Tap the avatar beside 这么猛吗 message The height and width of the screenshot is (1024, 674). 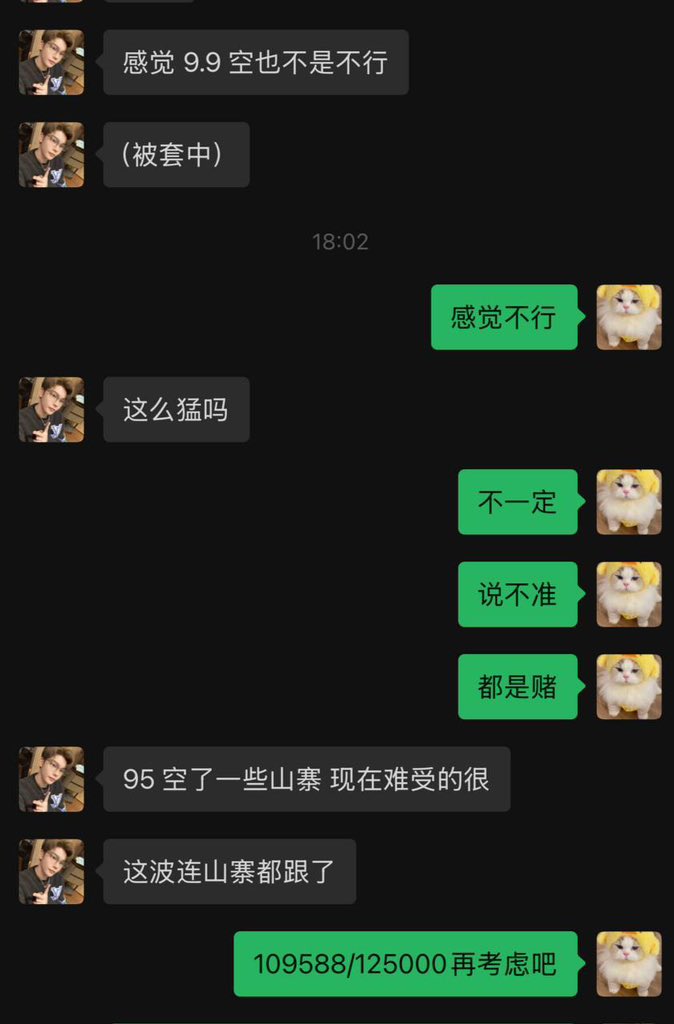point(51,409)
